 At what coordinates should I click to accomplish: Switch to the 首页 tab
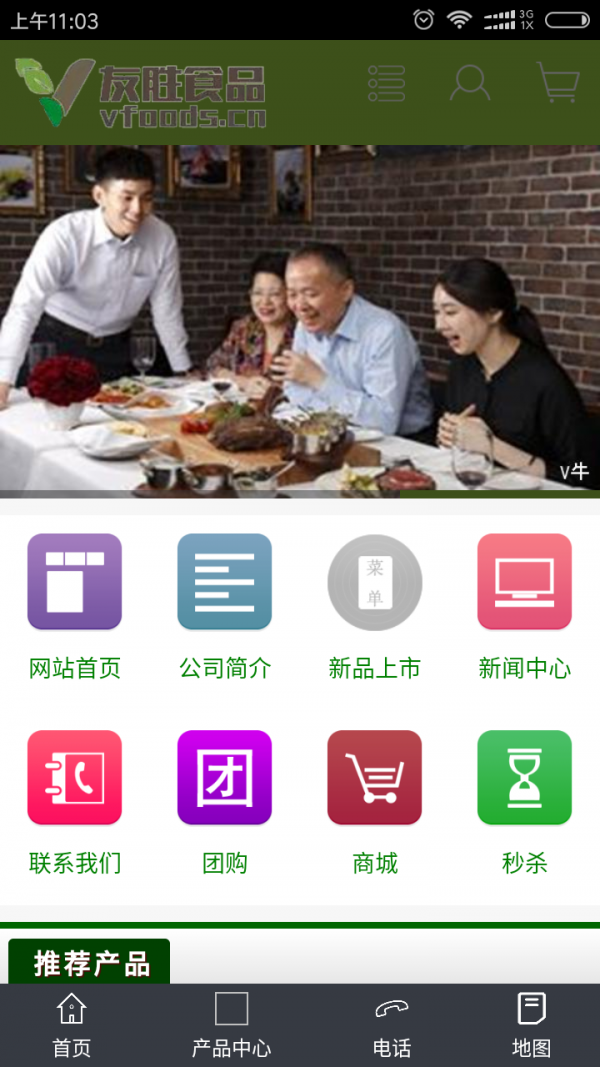coord(72,1024)
